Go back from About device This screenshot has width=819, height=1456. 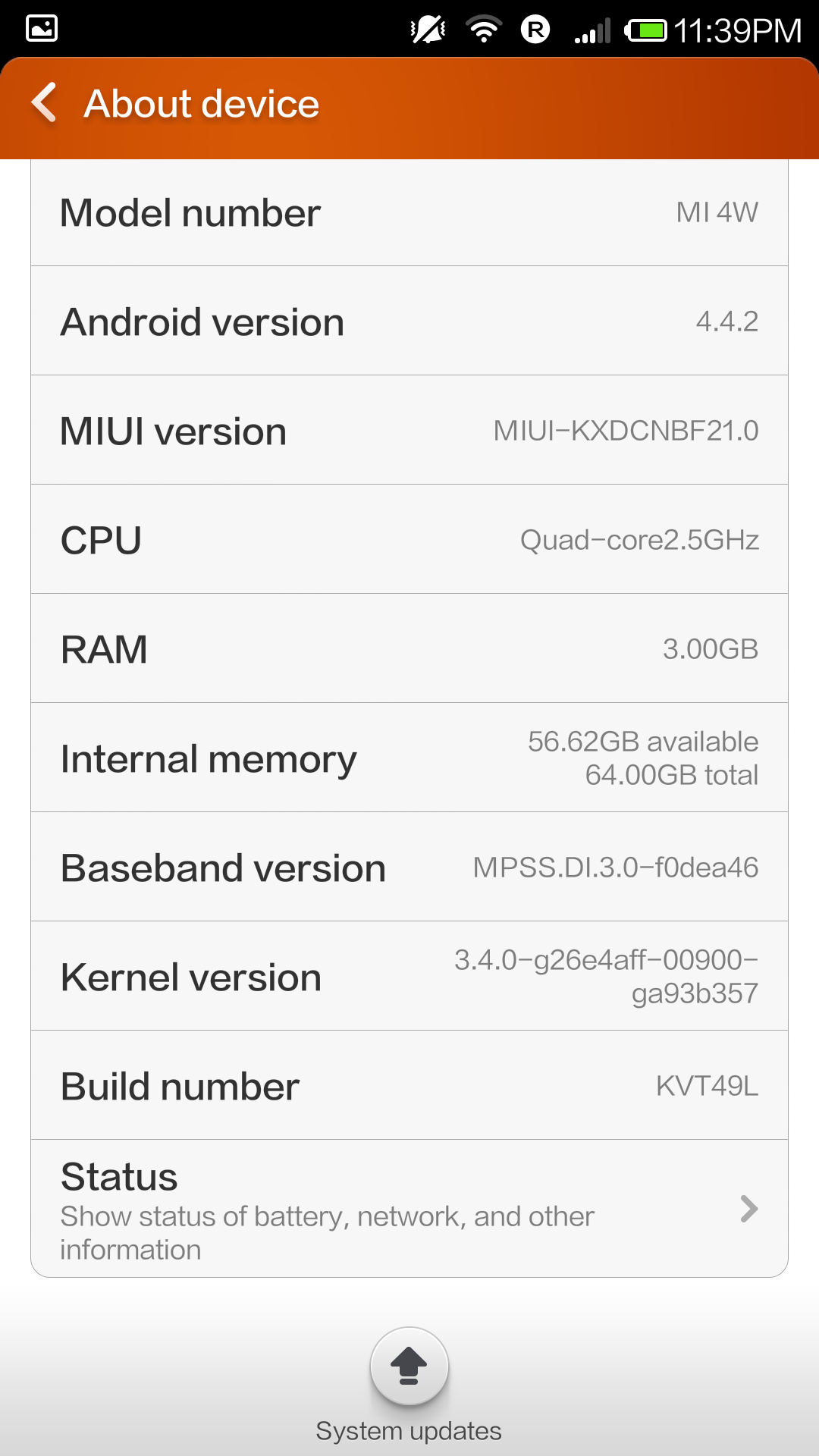[45, 103]
